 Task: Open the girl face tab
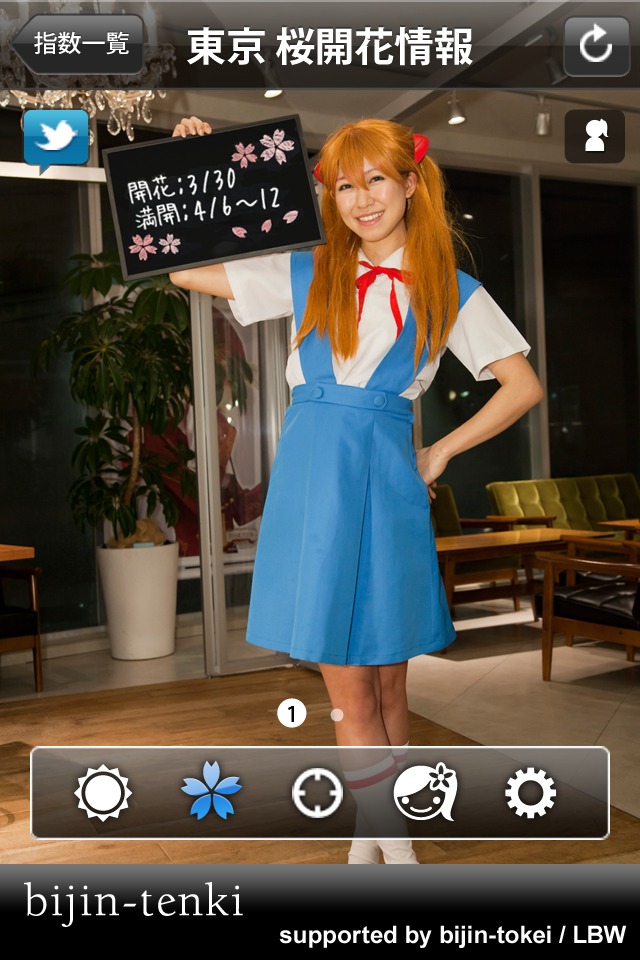(x=424, y=791)
